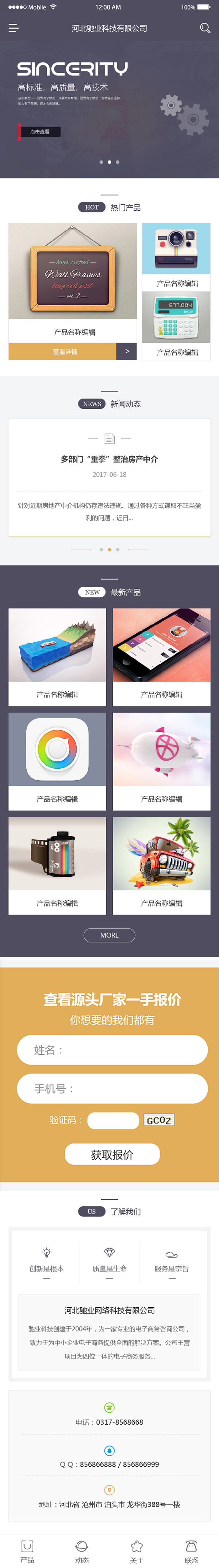Open the hamburger menu
219x1568 pixels.
[x=14, y=28]
